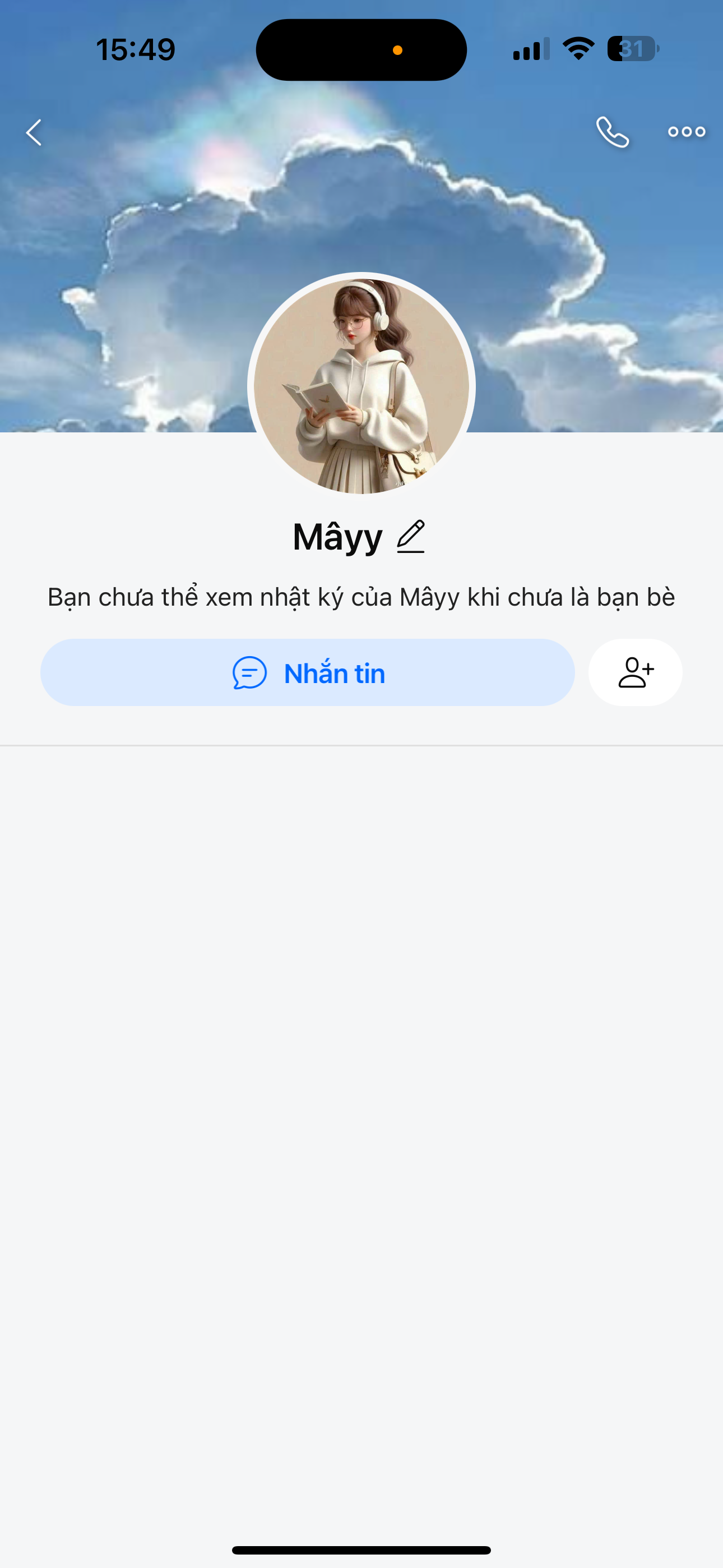Tap Nhắn tin to message Mâyy
The image size is (723, 1568).
coord(307,672)
